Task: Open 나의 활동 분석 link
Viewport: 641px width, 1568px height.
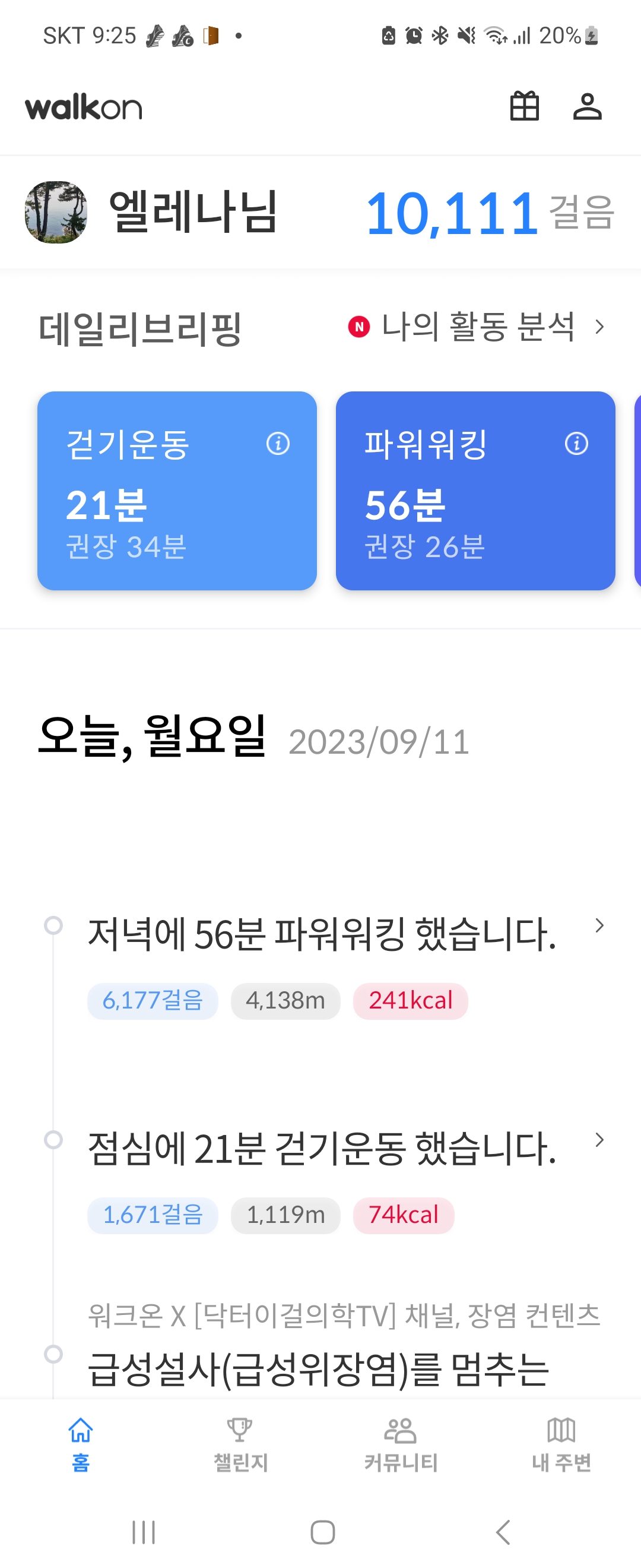Action: pyautogui.click(x=477, y=327)
